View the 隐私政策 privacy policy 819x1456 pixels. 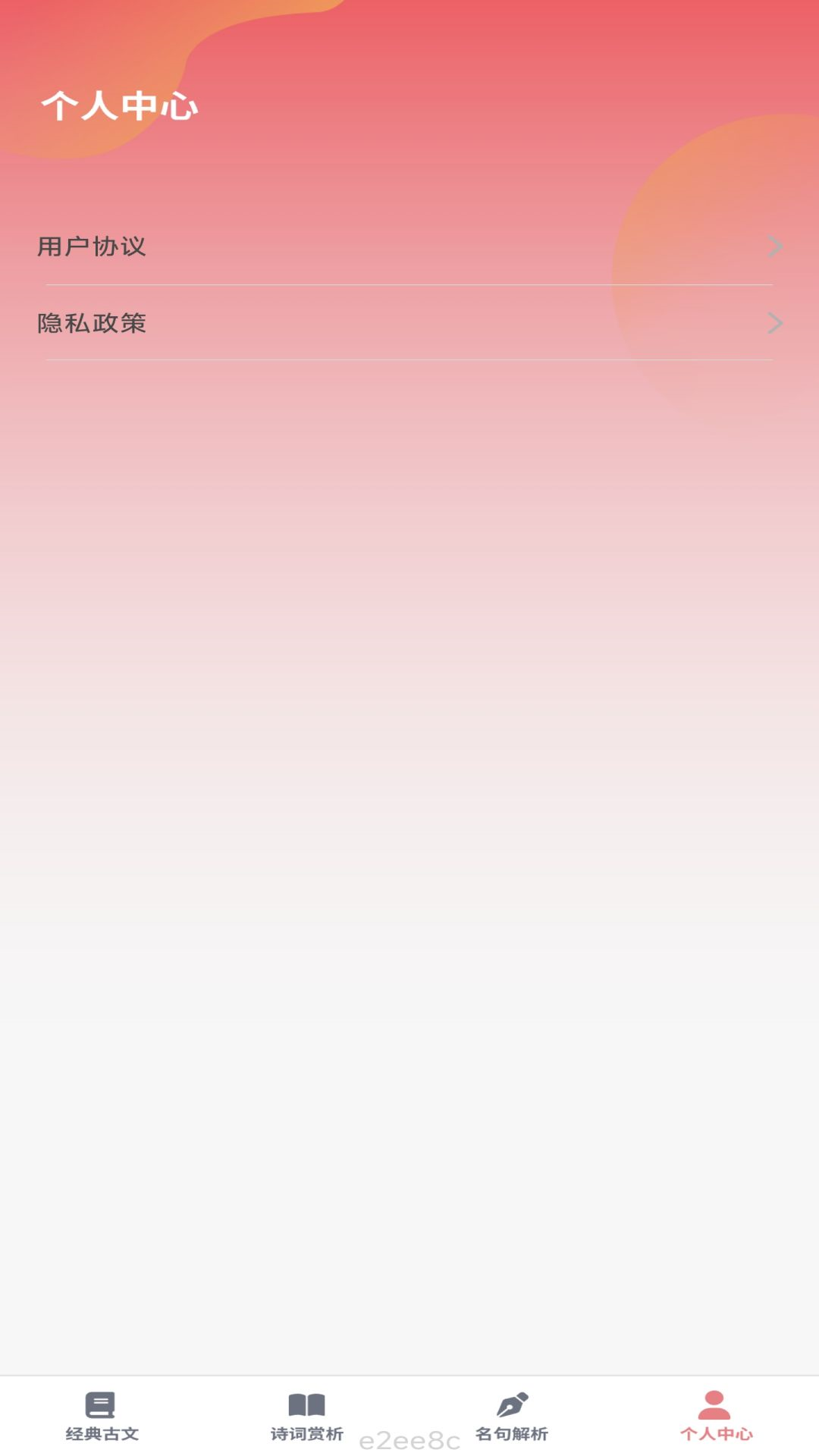91,322
